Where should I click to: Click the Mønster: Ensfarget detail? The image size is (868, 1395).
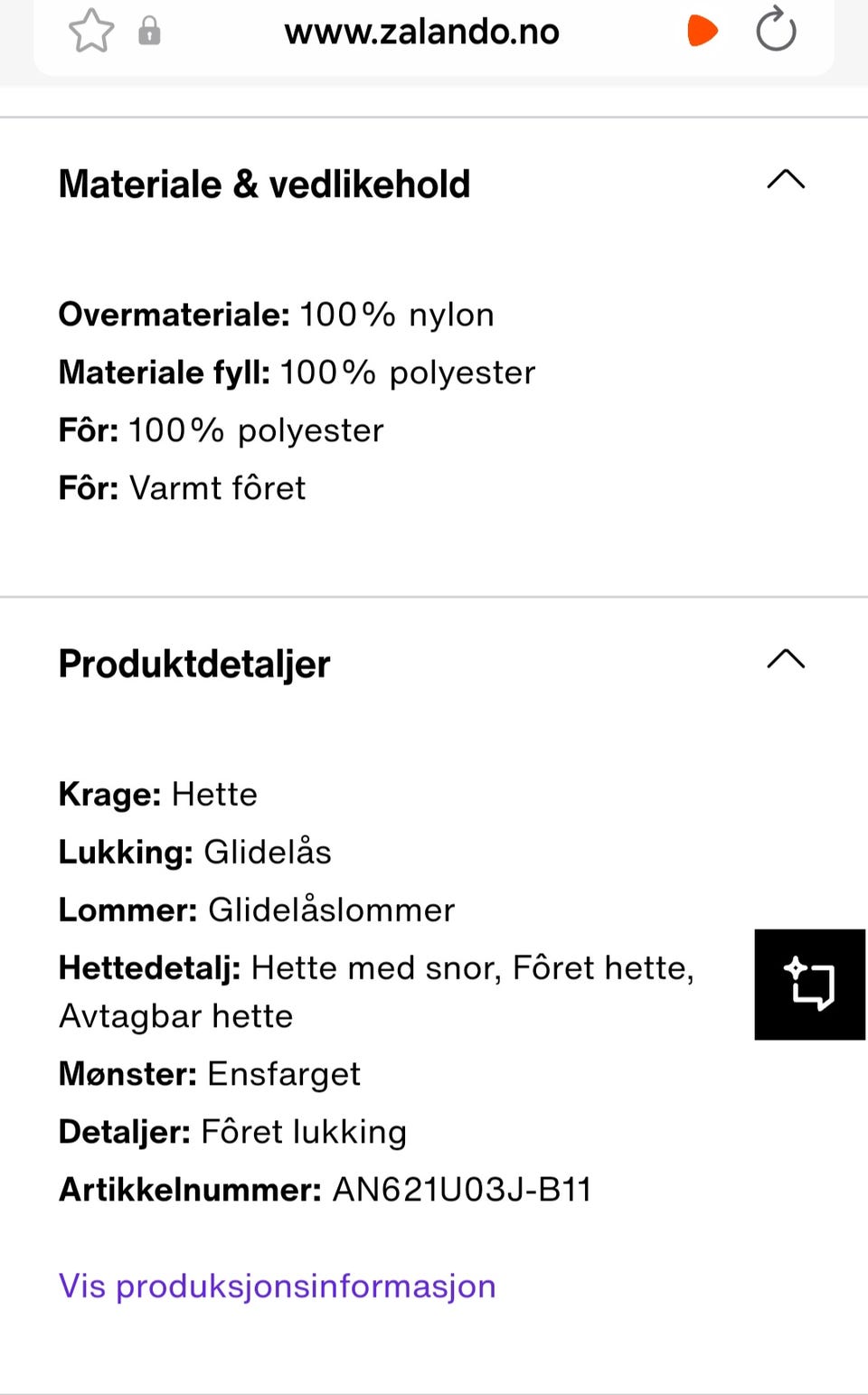pyautogui.click(x=209, y=1073)
